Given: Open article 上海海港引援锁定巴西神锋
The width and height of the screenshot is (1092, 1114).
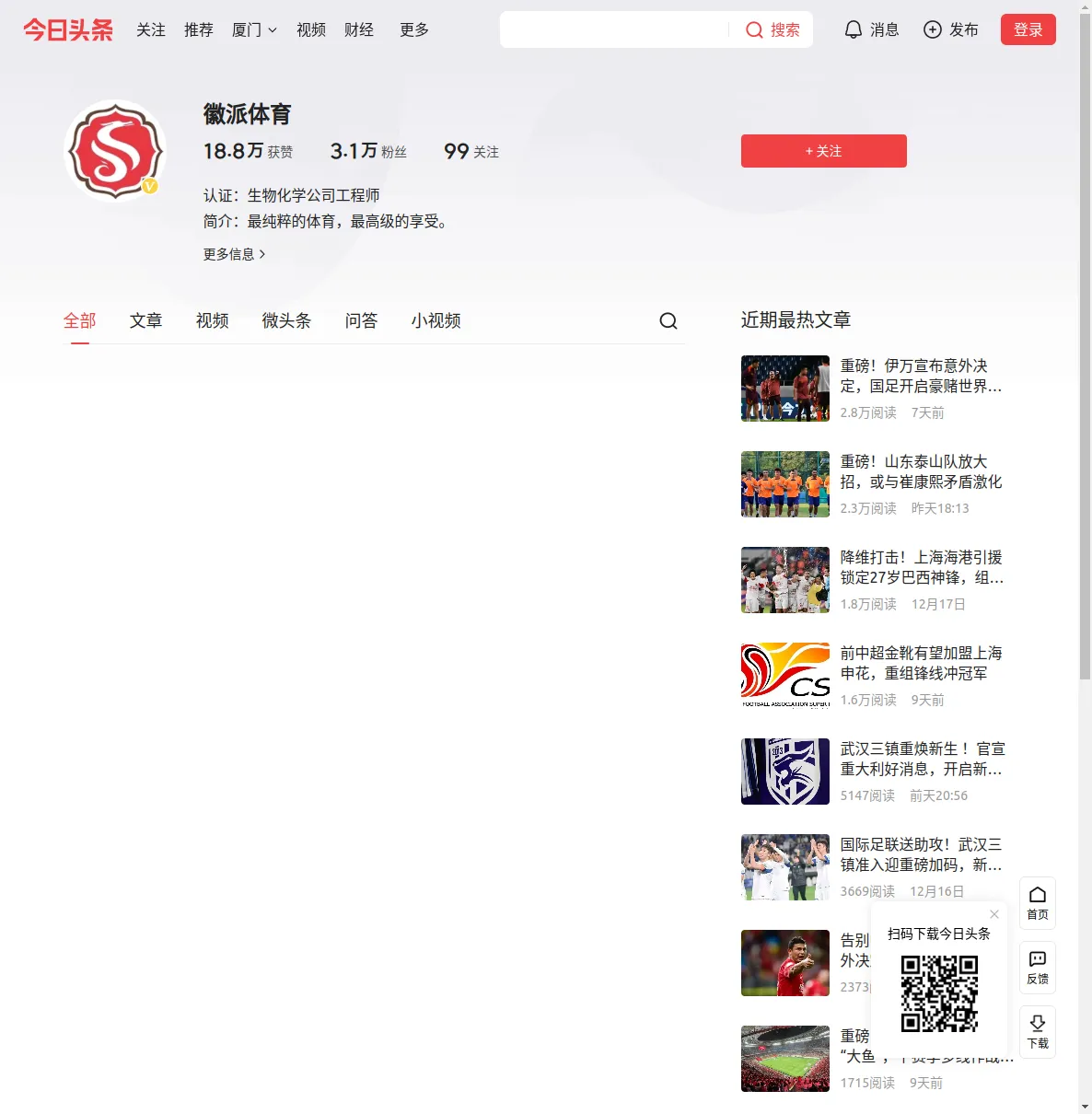Looking at the screenshot, I should click(x=920, y=567).
